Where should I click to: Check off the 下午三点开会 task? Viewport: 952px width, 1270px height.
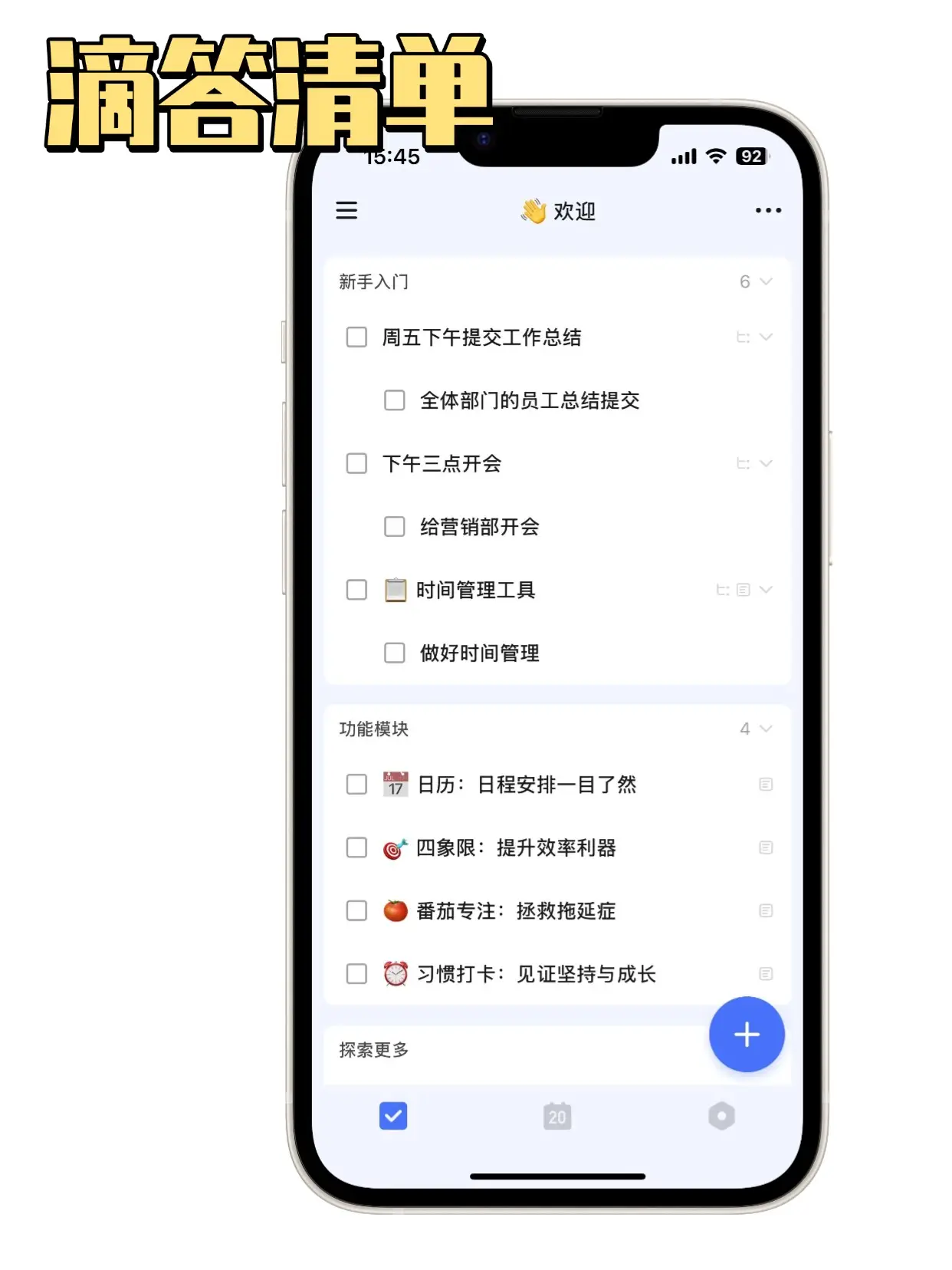[356, 463]
